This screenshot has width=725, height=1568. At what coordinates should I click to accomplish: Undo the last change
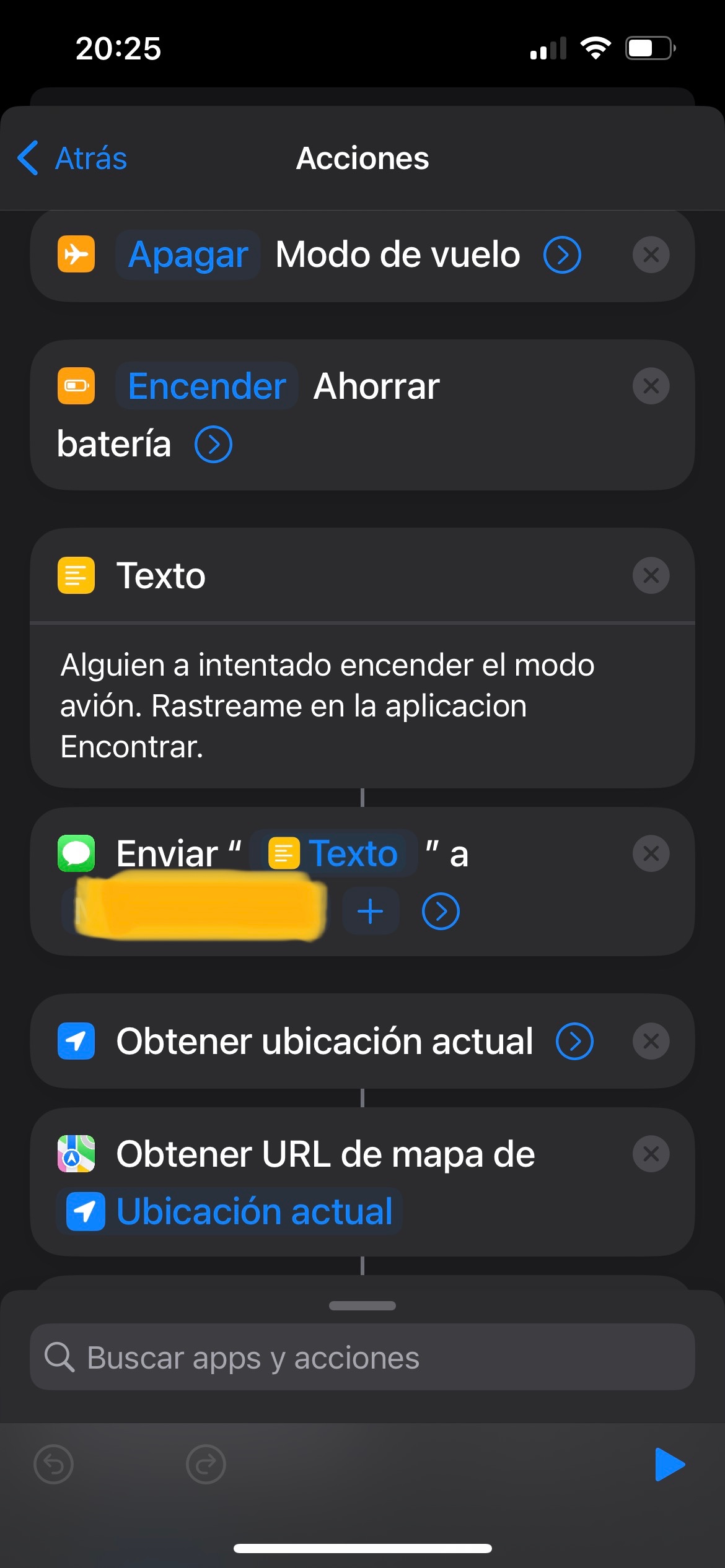pos(54,1465)
